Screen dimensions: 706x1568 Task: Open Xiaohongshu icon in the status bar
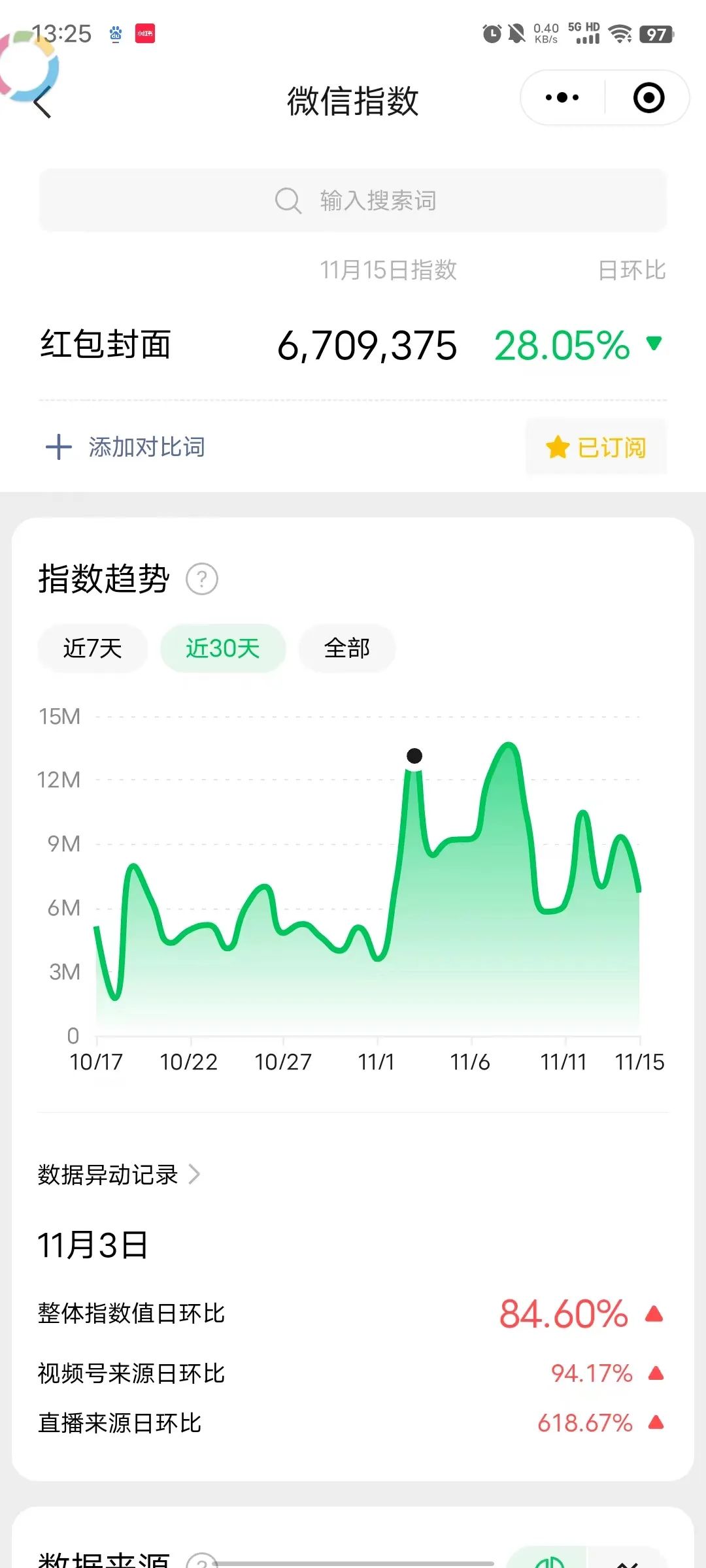tap(145, 35)
